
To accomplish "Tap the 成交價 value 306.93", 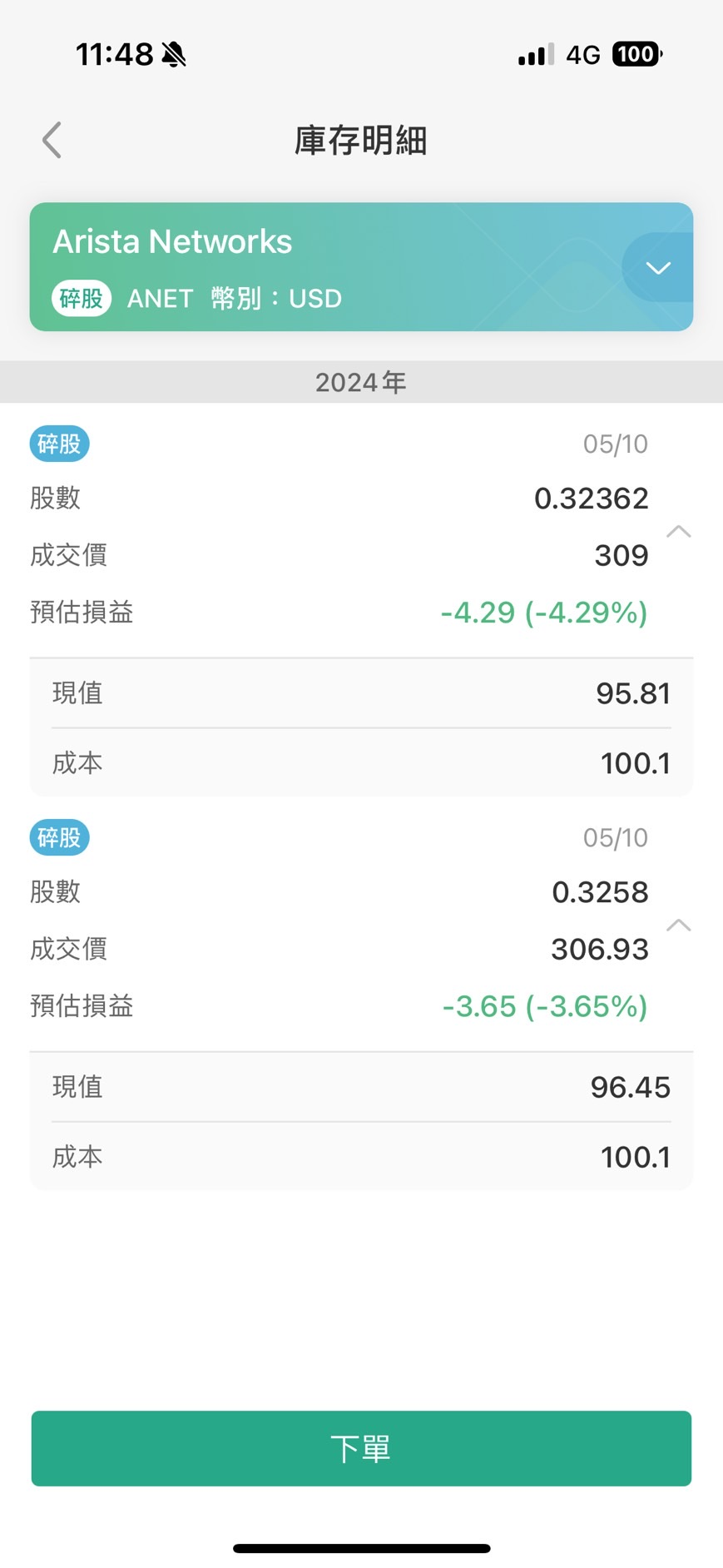I will (600, 949).
